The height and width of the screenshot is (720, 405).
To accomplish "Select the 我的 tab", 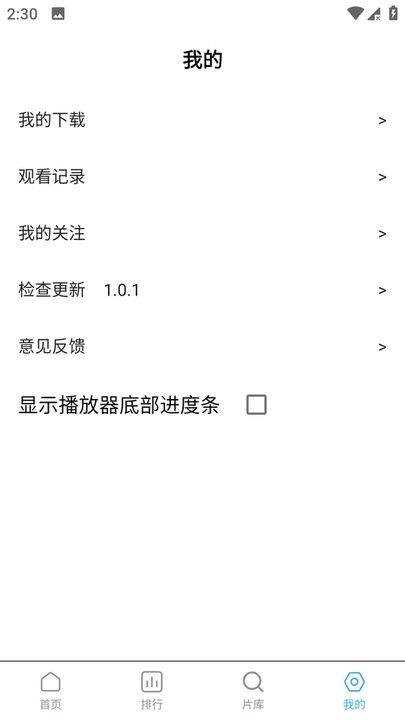I will click(x=354, y=691).
